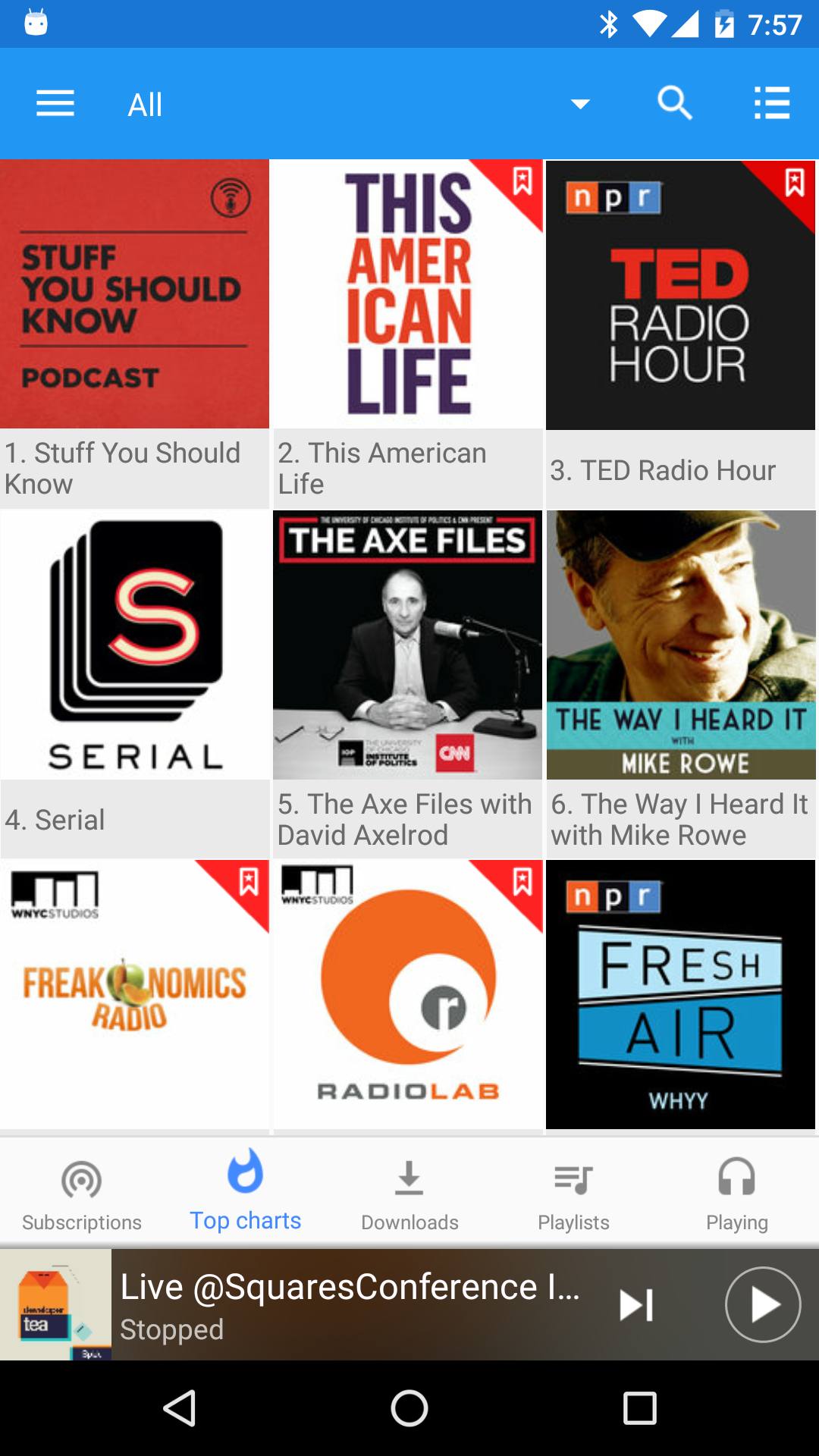The height and width of the screenshot is (1456, 819).
Task: Open the navigation drawer menu
Action: (x=55, y=103)
